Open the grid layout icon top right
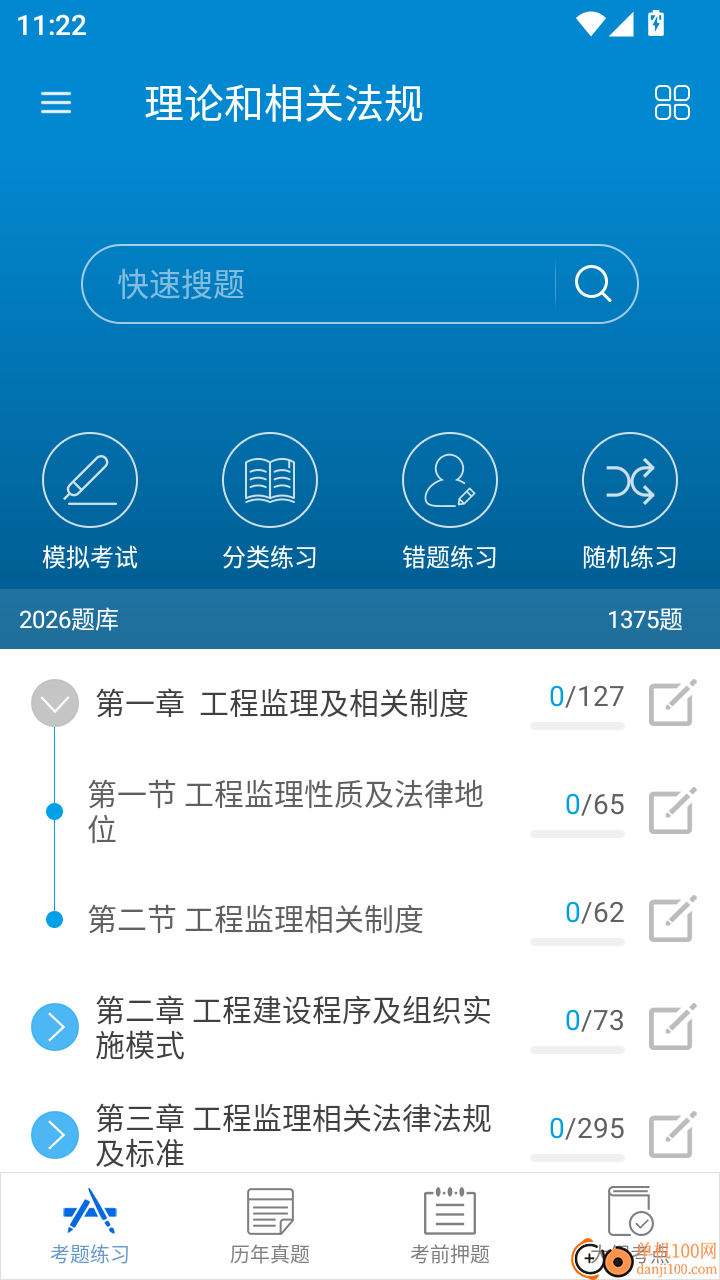The image size is (720, 1280). pyautogui.click(x=672, y=102)
